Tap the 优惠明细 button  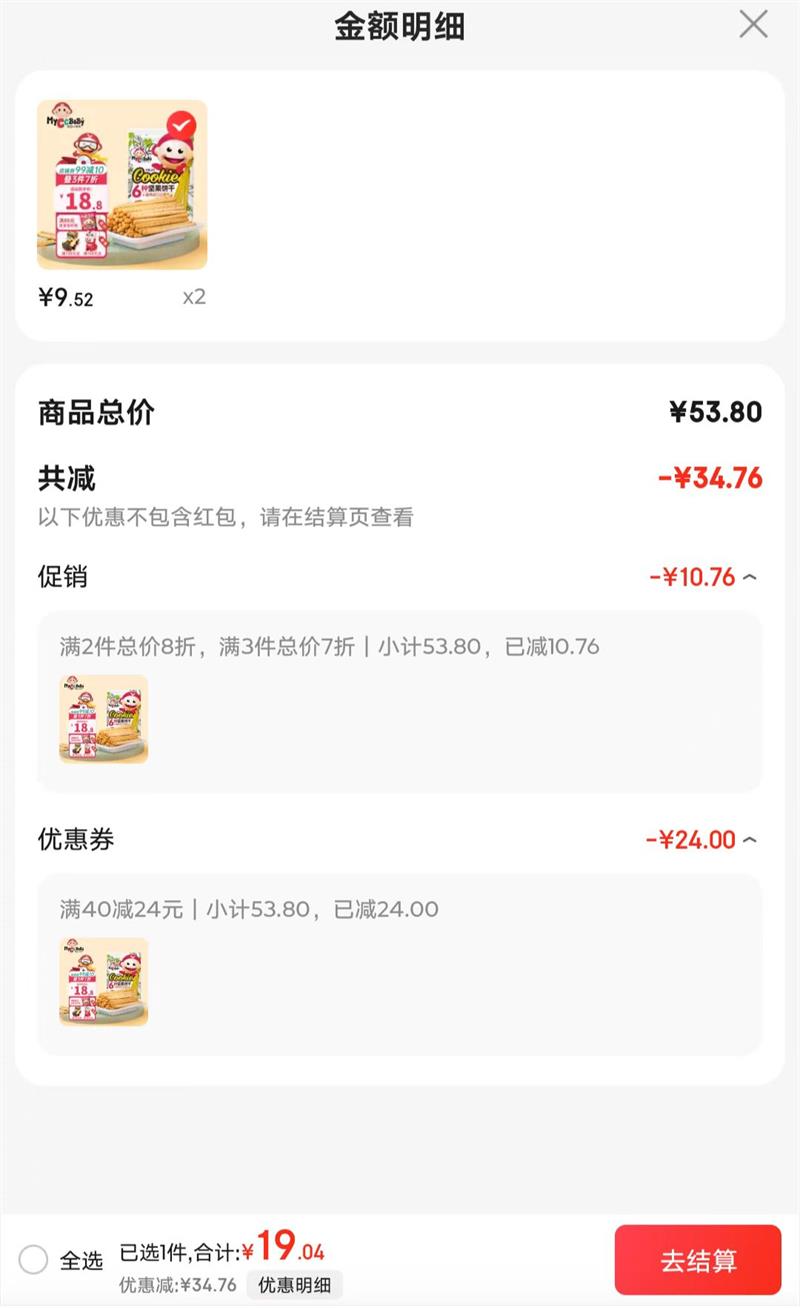[294, 1285]
